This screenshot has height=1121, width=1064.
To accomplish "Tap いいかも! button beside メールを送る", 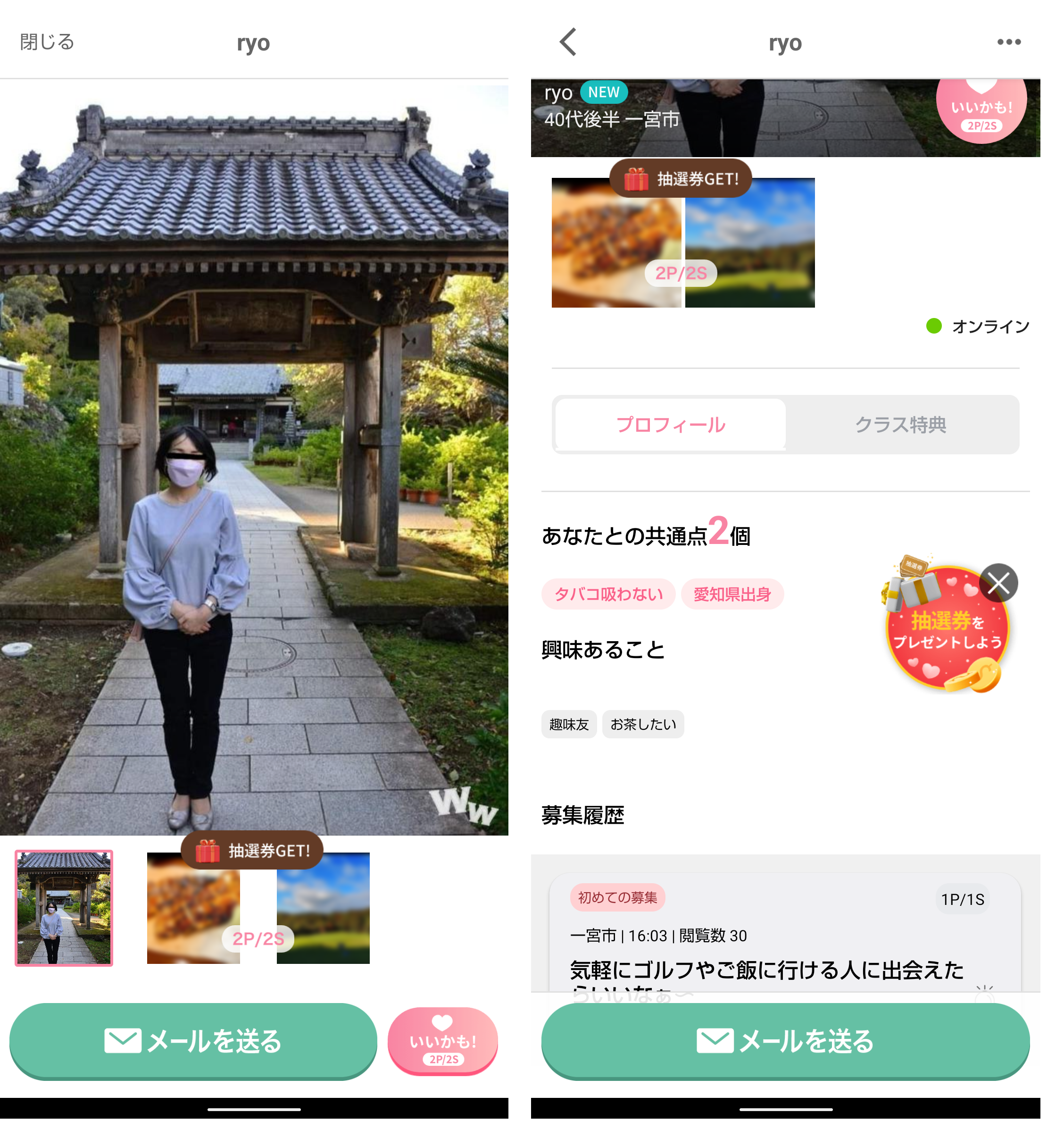I will 442,1040.
